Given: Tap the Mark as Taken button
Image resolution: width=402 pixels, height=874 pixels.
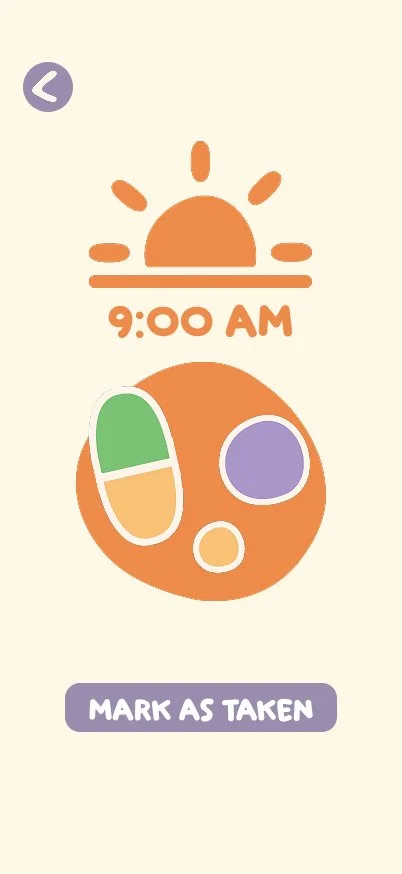Looking at the screenshot, I should pos(201,707).
